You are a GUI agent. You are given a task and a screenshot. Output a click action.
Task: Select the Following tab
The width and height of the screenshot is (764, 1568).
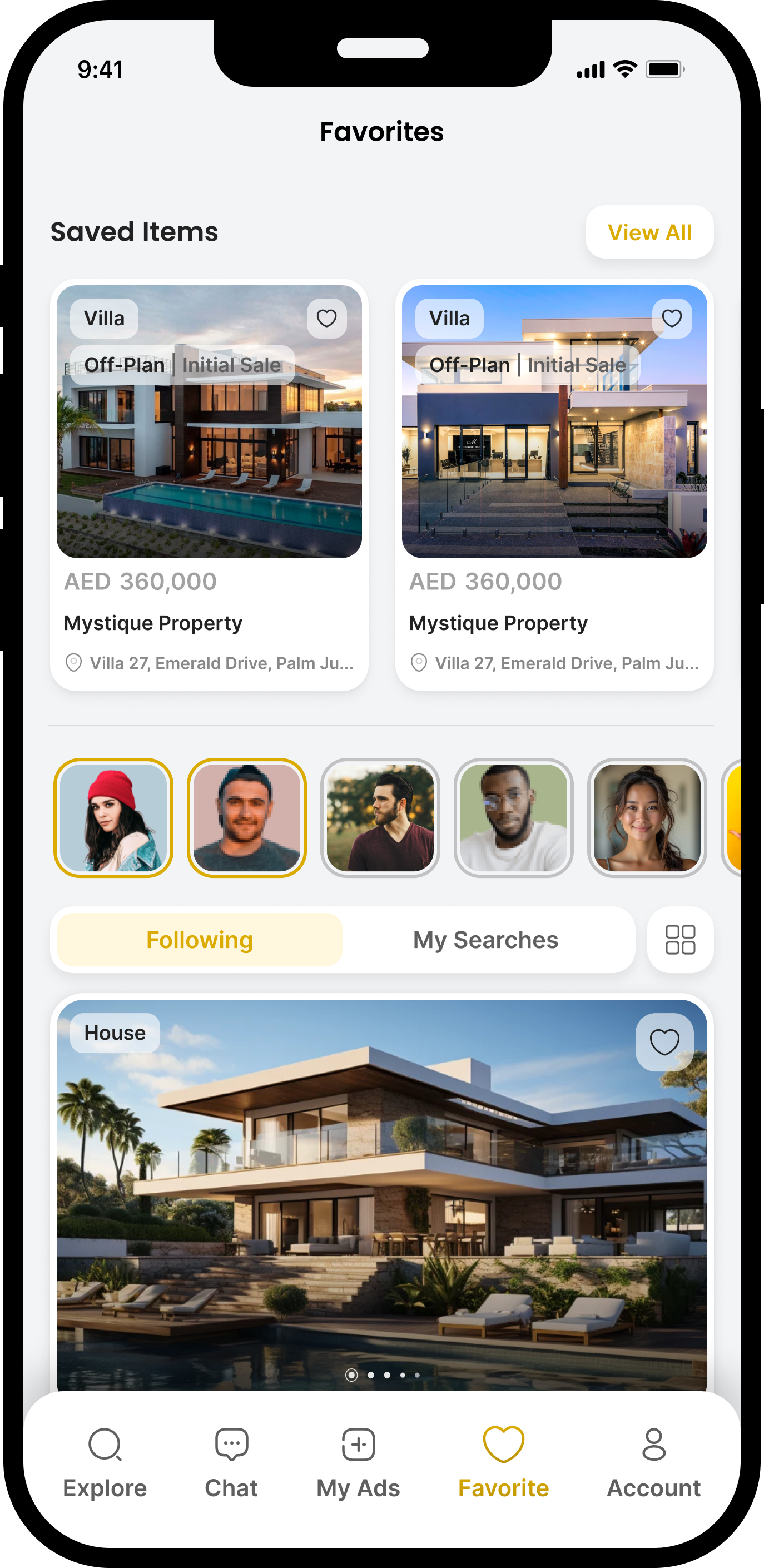[200, 939]
